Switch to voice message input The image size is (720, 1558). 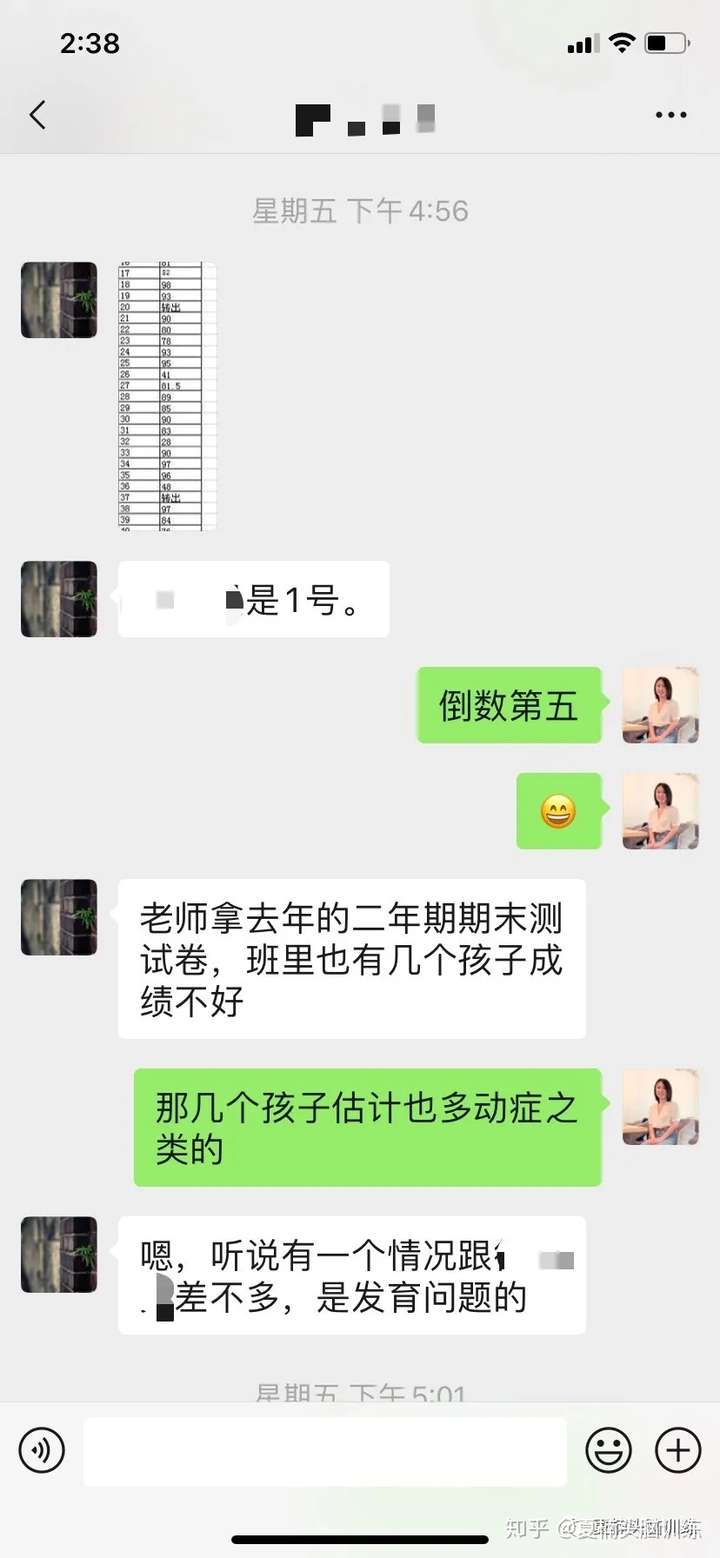[41, 1450]
